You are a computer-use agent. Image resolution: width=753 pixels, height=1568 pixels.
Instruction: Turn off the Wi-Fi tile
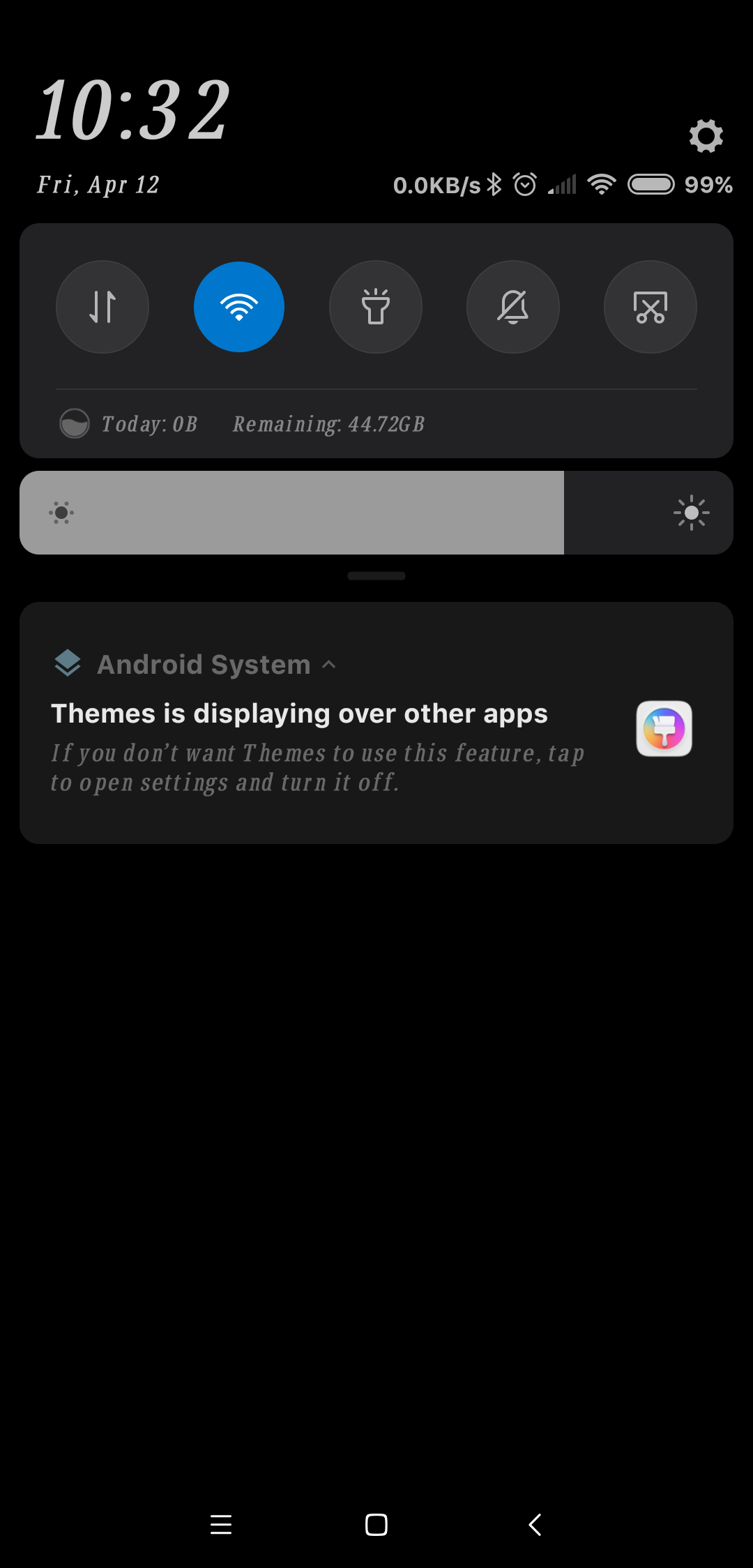tap(239, 307)
